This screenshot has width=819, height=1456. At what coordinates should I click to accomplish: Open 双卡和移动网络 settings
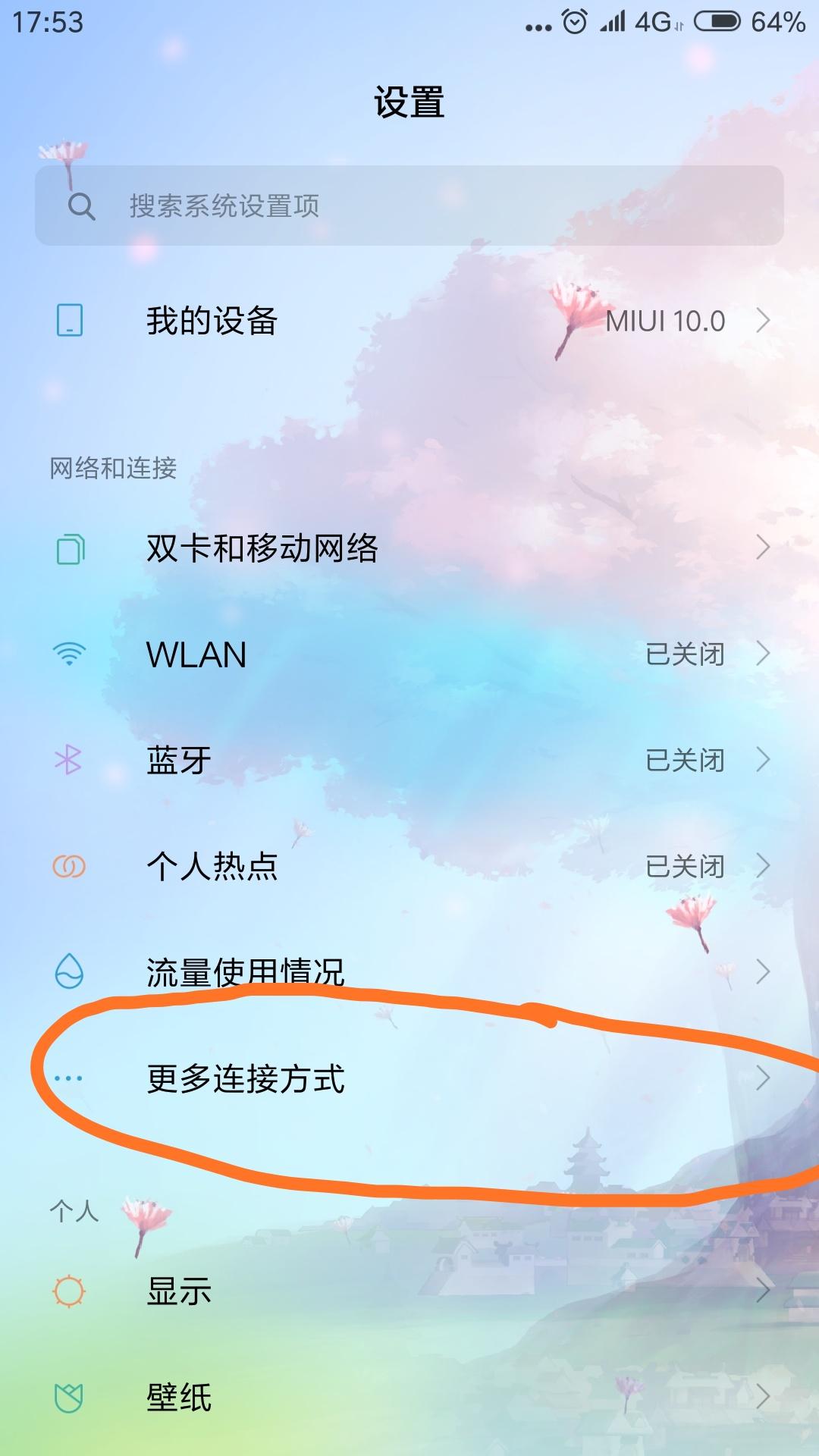tap(409, 548)
